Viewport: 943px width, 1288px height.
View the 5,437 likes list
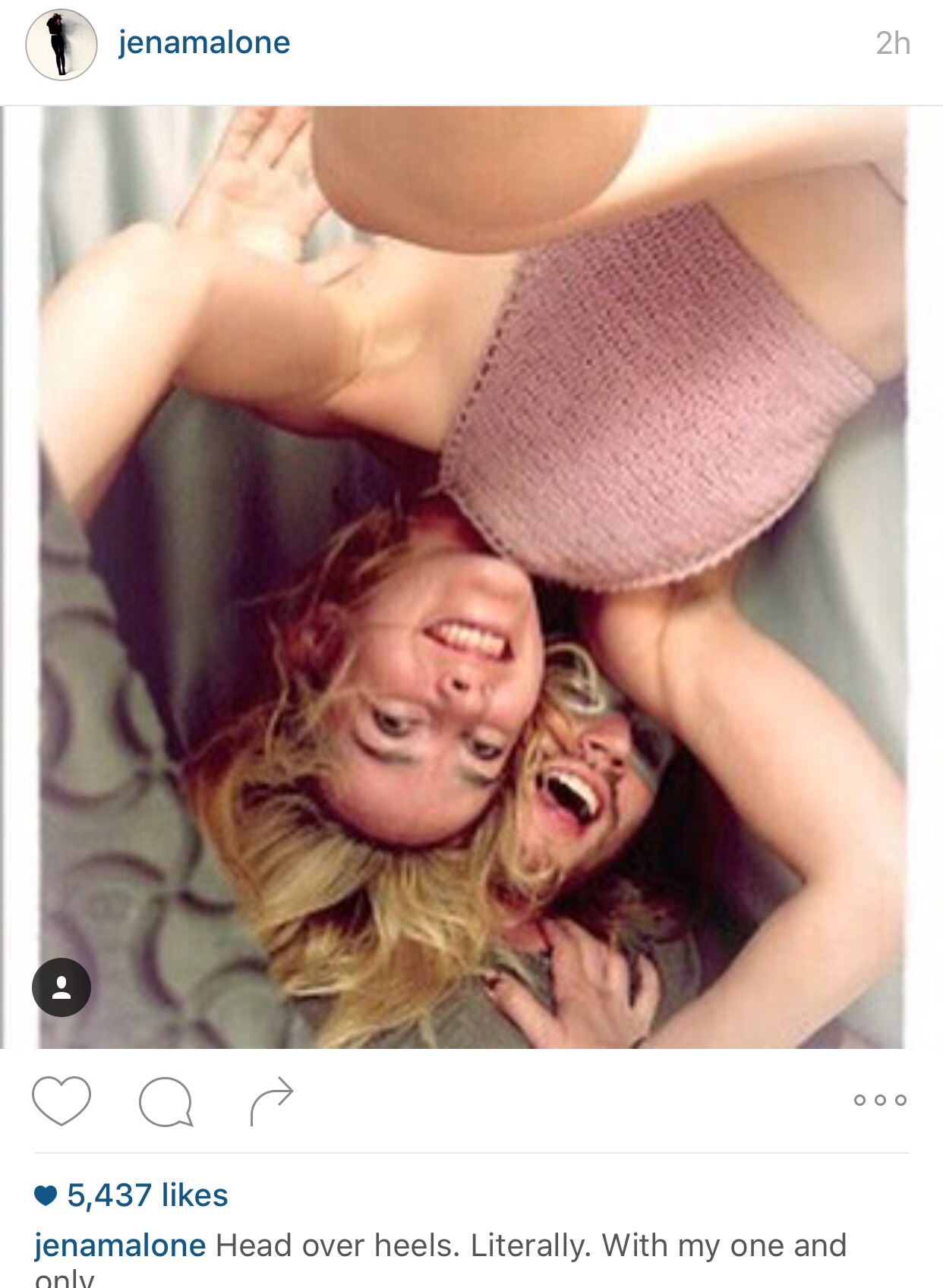[x=147, y=1195]
